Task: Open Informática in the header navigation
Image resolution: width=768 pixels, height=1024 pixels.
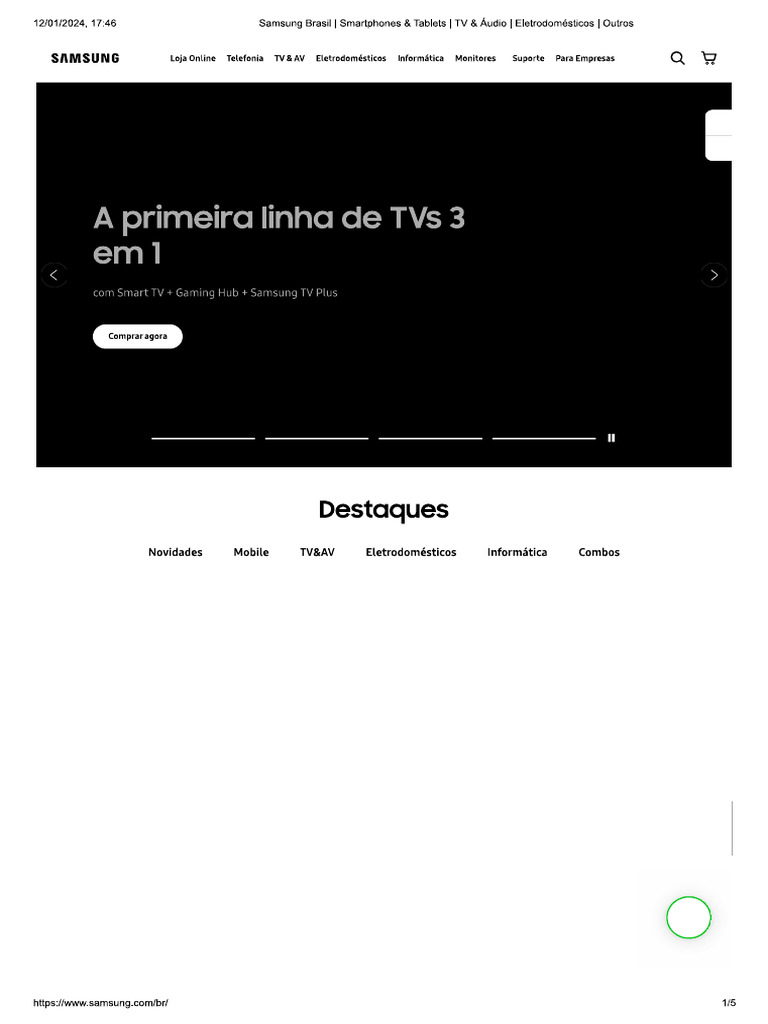Action: [x=421, y=58]
